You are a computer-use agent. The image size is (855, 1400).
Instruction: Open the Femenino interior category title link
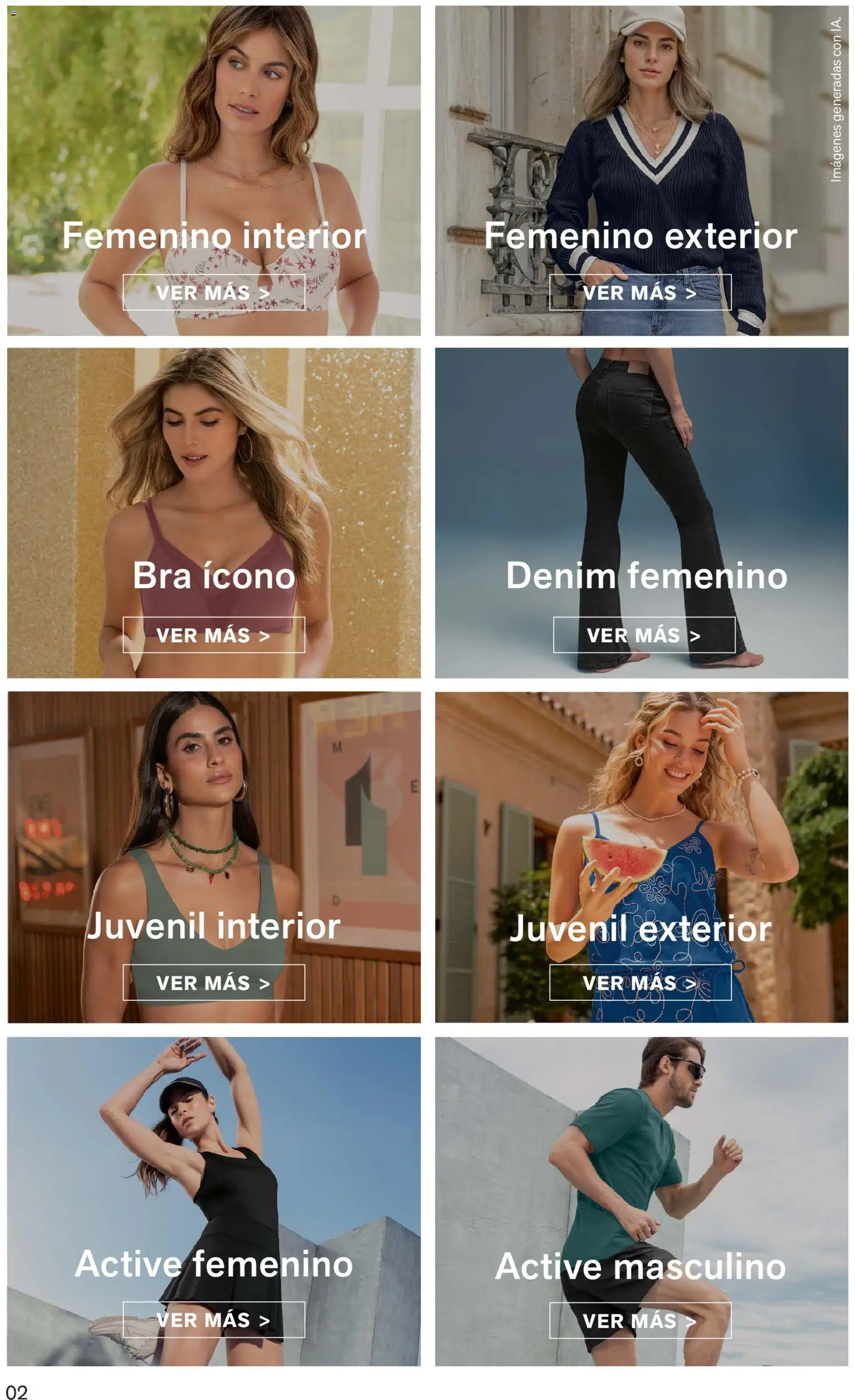point(215,237)
